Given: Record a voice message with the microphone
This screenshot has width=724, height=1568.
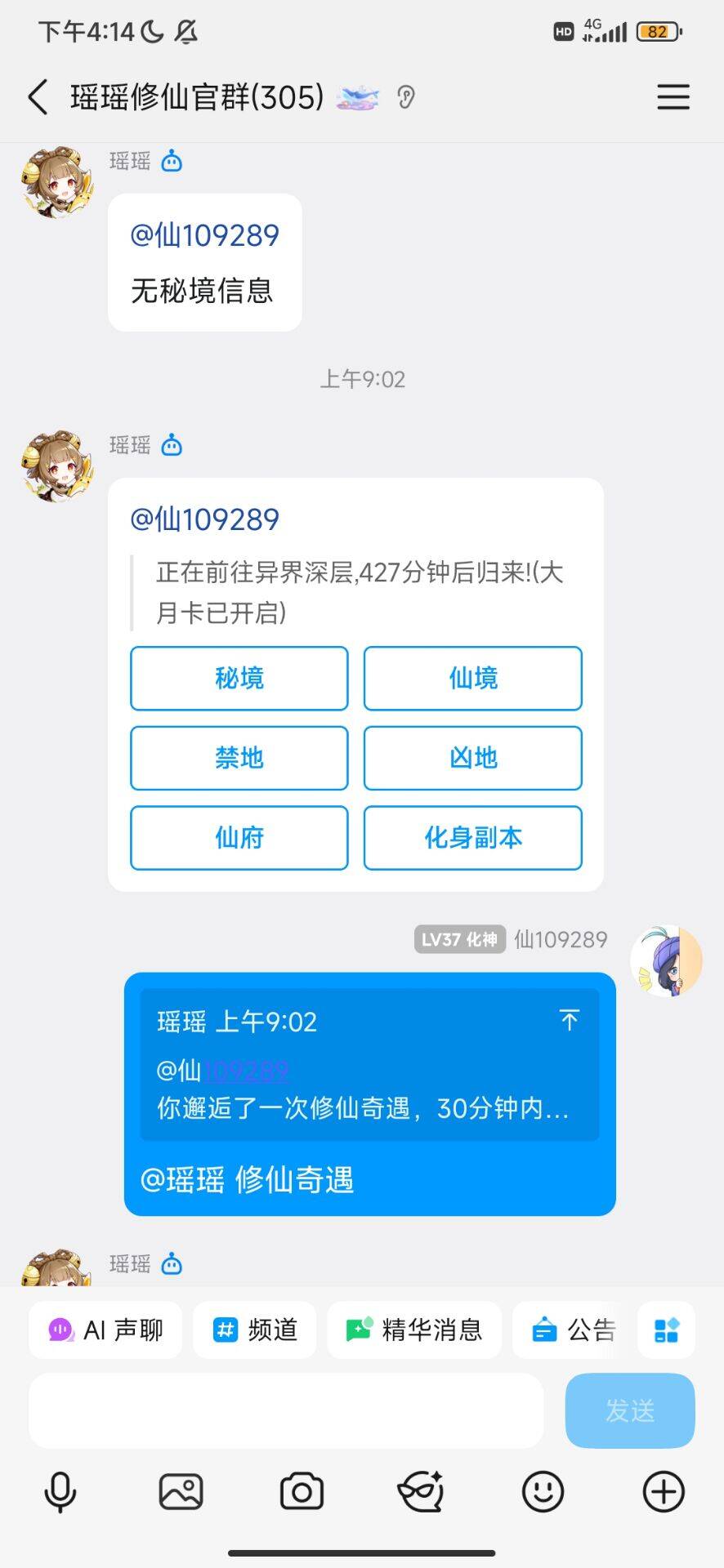Looking at the screenshot, I should tap(60, 1492).
